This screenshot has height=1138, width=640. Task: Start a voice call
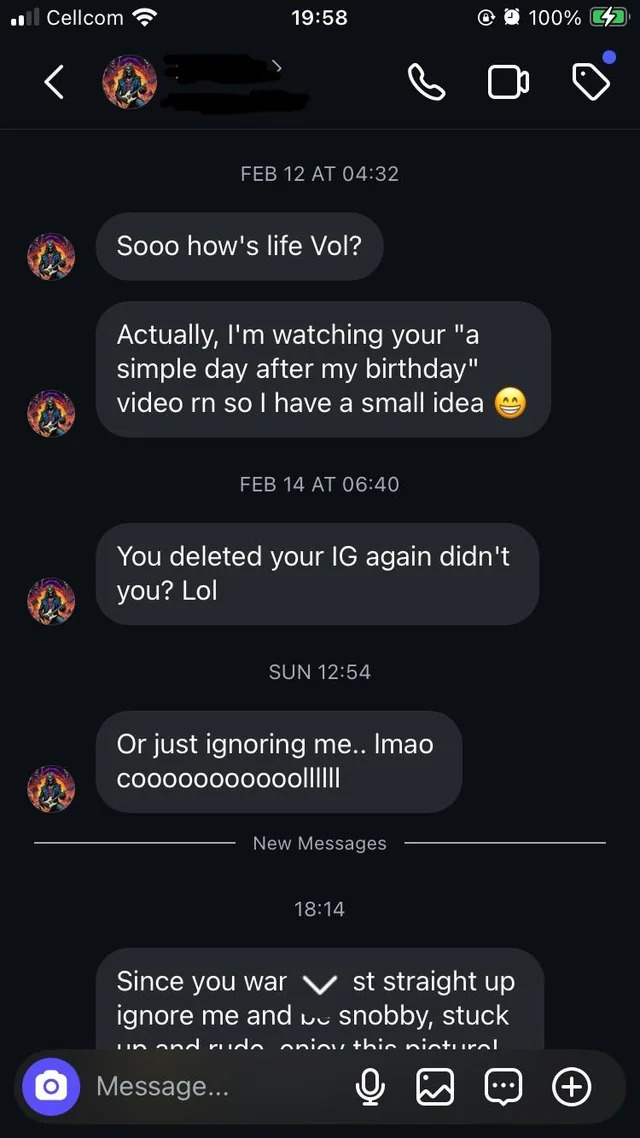[427, 83]
